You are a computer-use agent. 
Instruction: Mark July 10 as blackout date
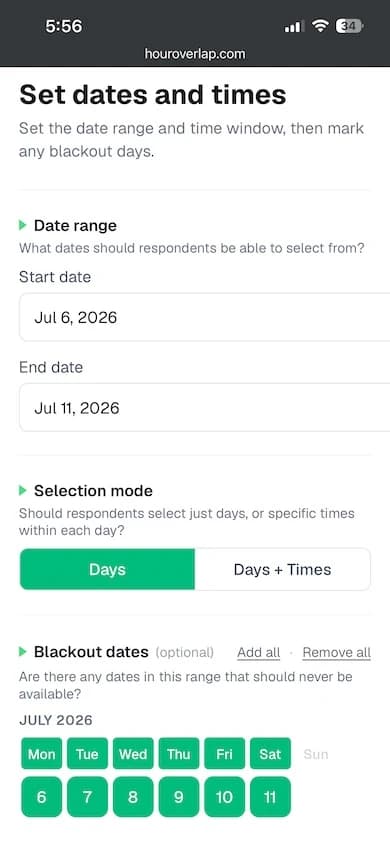coord(224,797)
